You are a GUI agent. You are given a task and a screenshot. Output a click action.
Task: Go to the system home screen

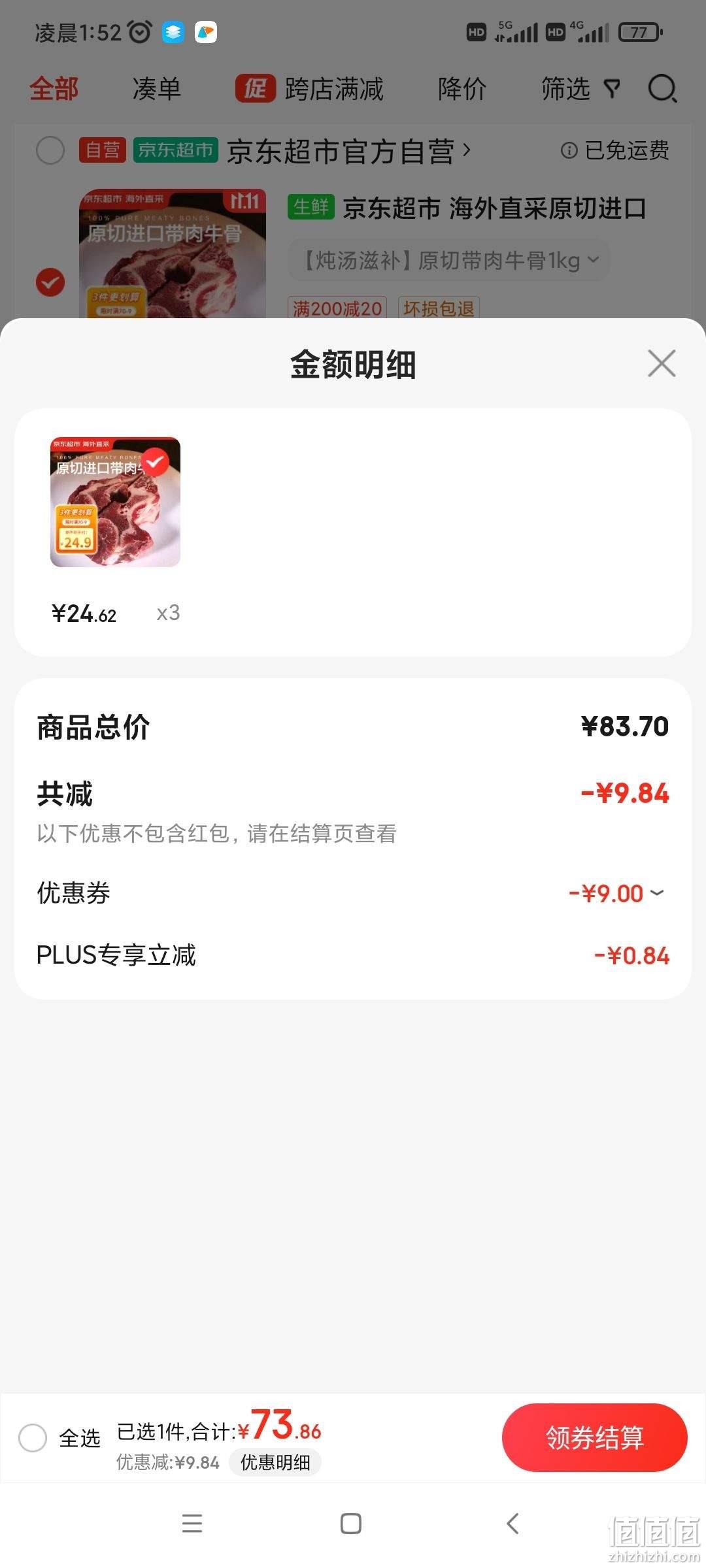(351, 1524)
